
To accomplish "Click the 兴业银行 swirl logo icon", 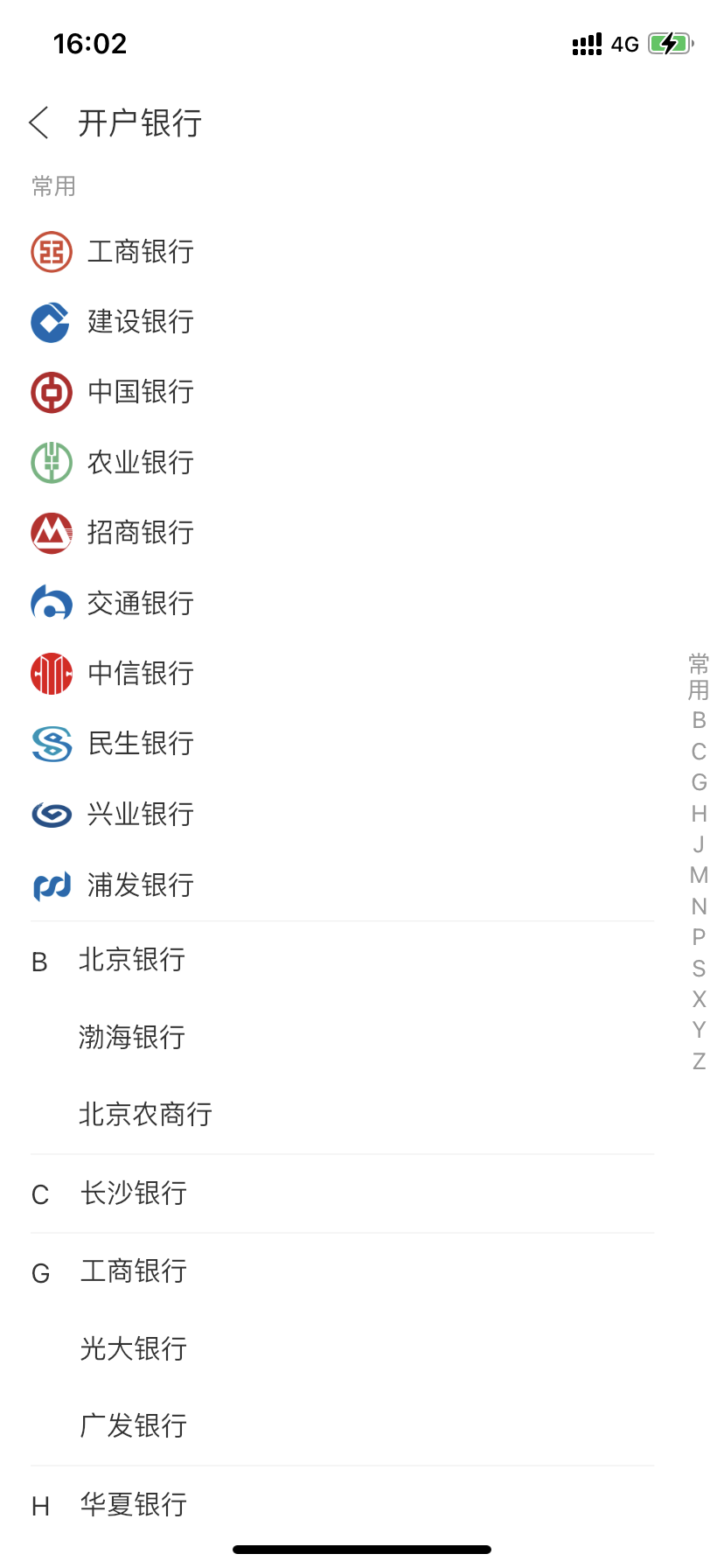I will 50,815.
